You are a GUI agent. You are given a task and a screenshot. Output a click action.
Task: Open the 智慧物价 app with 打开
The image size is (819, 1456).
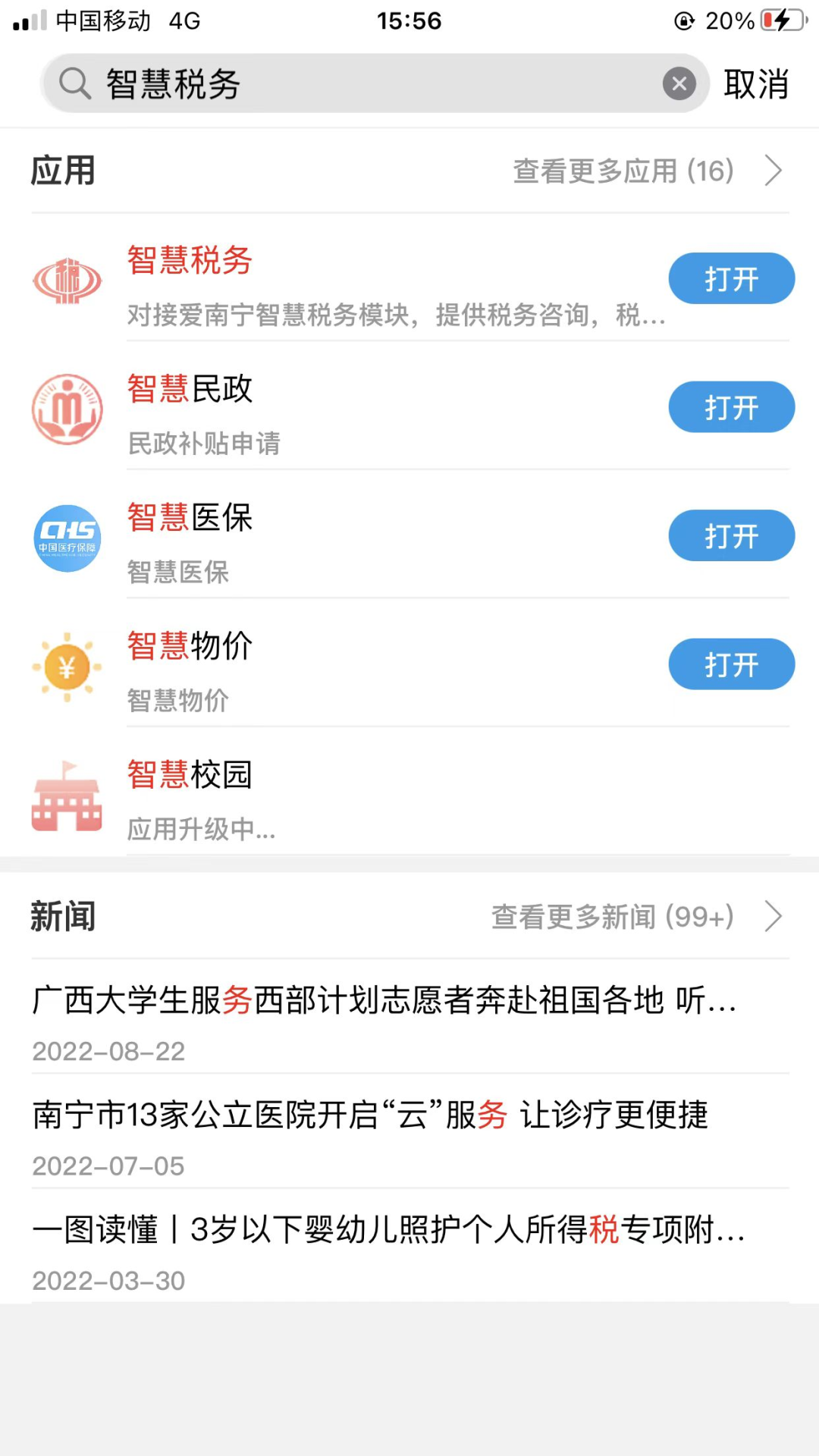(731, 664)
